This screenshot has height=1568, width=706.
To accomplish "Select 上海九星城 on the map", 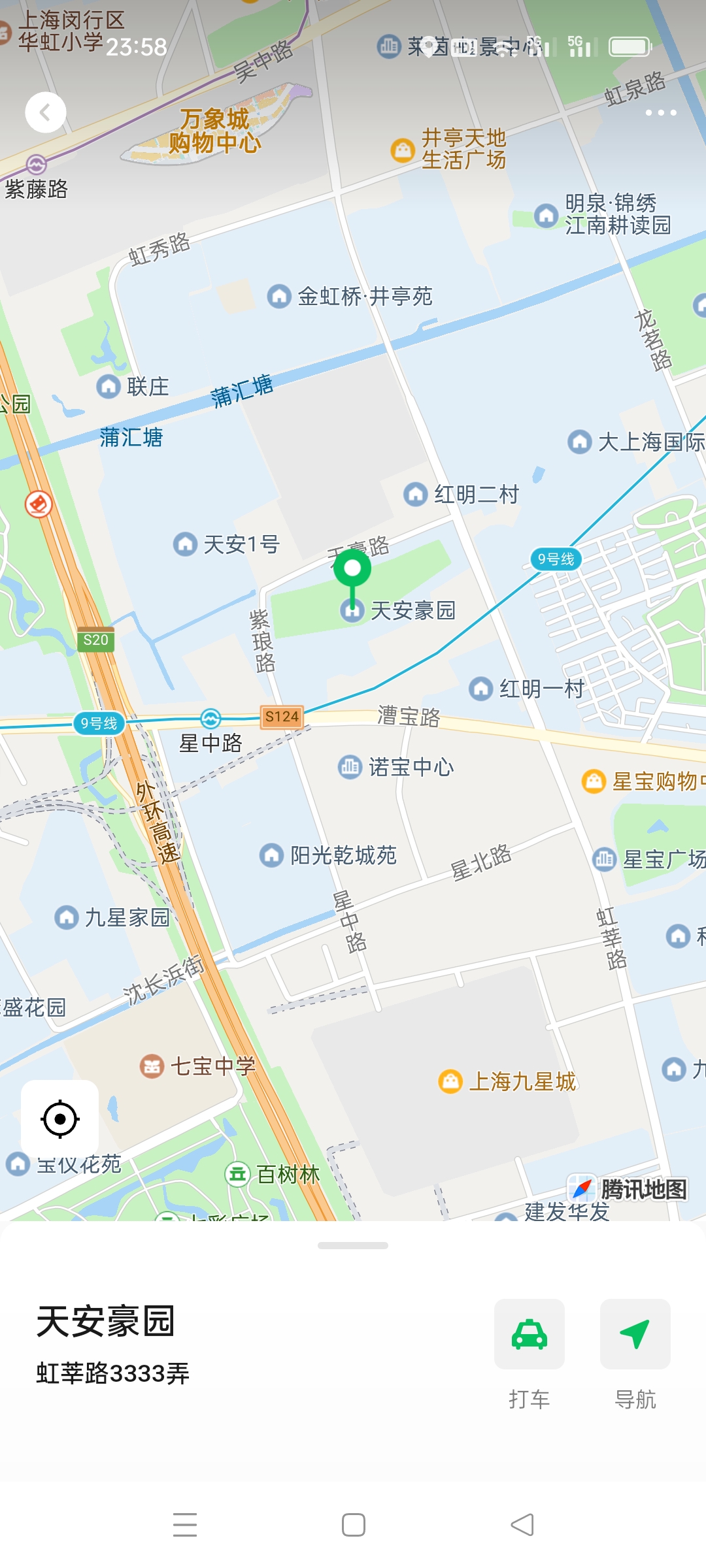I will click(450, 1081).
